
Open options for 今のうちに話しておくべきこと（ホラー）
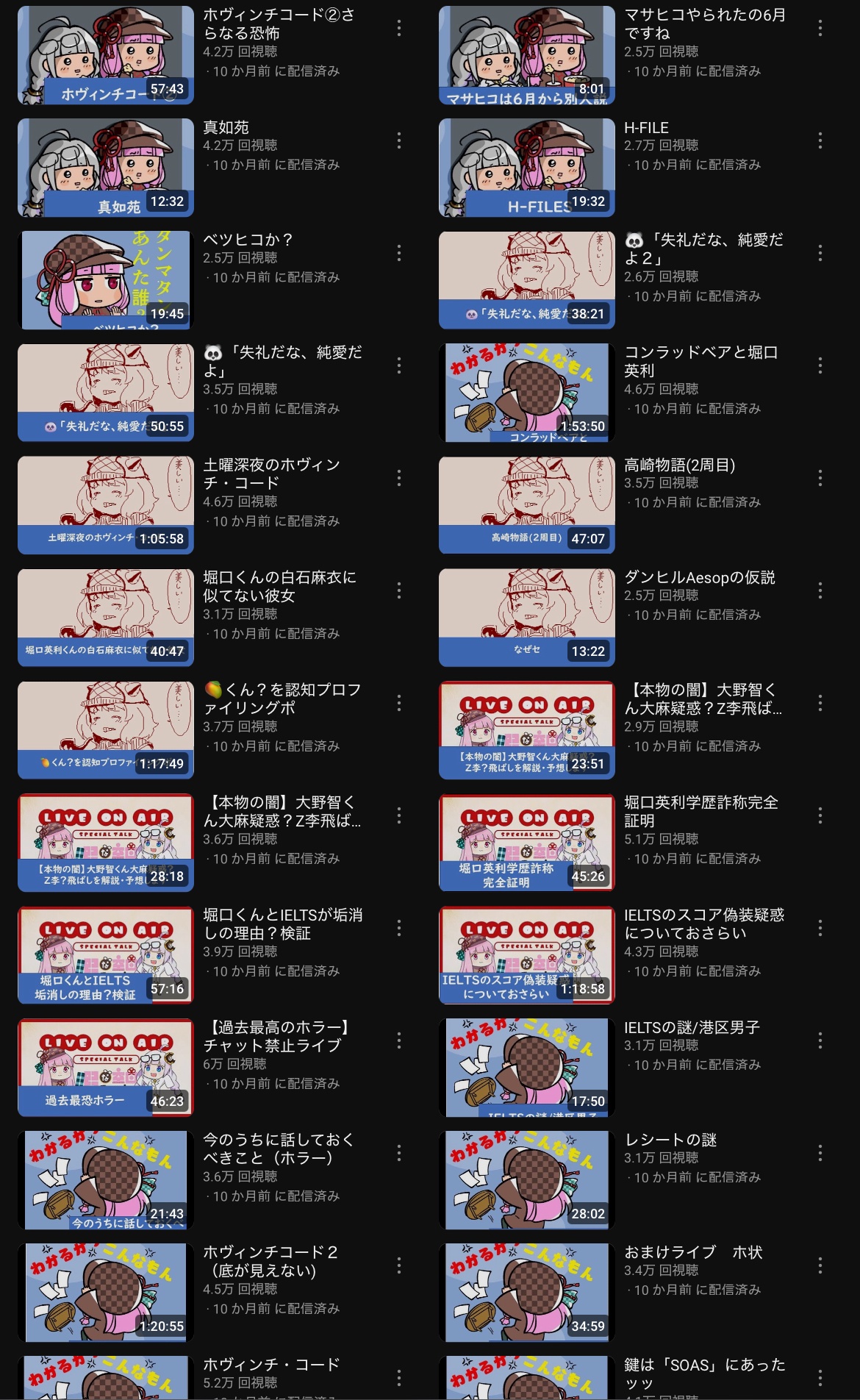399,1154
